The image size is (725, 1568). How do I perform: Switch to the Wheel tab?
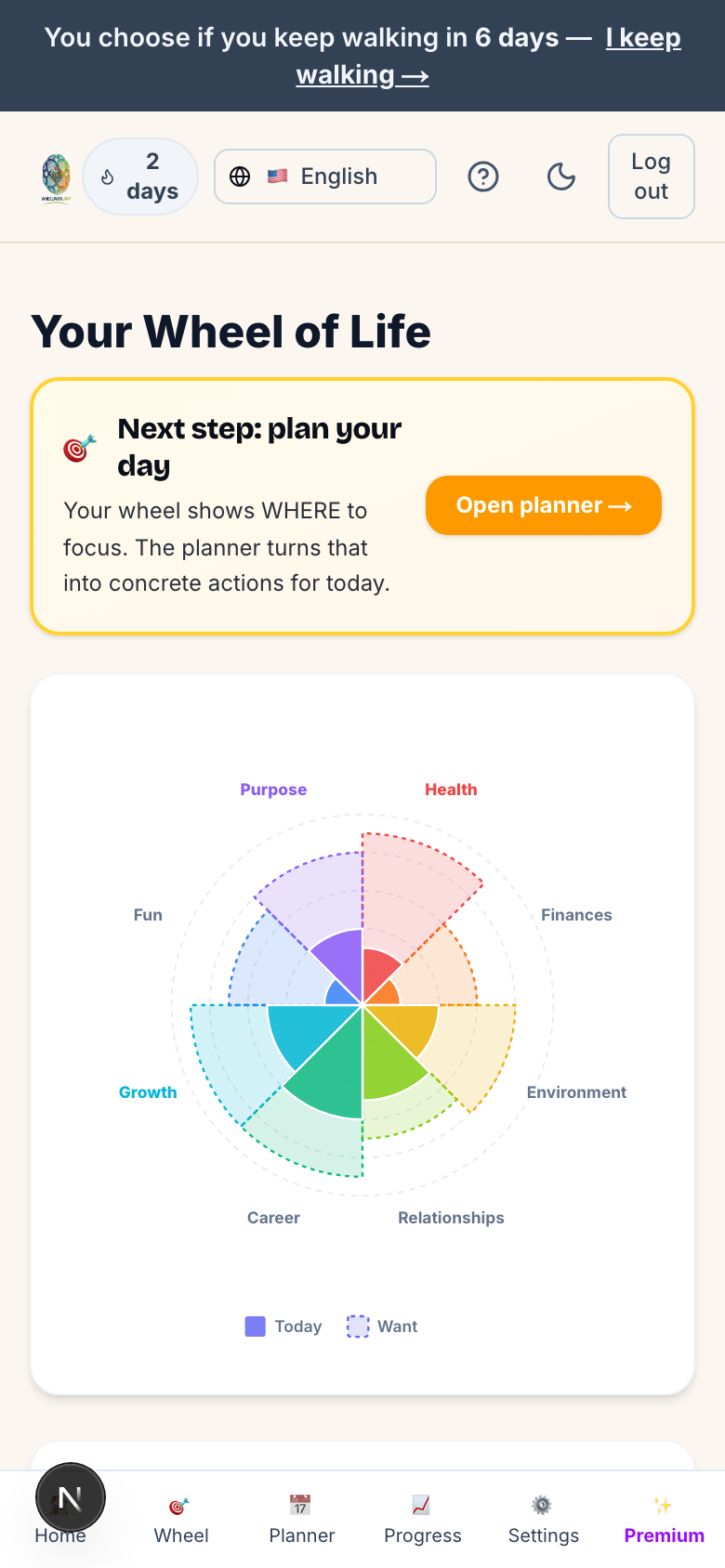tap(181, 1520)
